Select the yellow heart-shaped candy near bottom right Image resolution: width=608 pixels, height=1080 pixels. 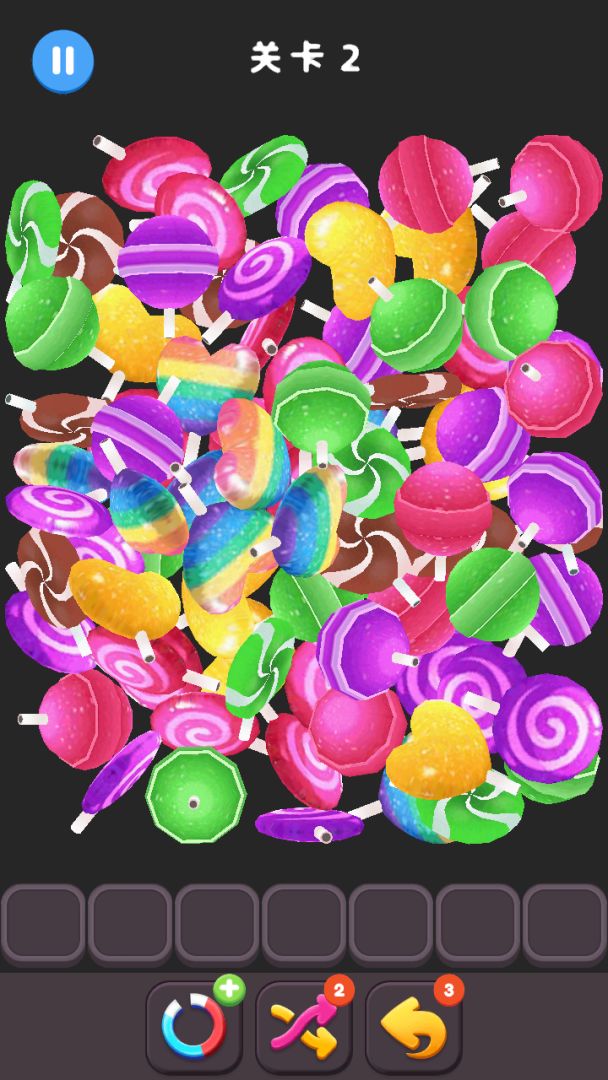point(436,748)
